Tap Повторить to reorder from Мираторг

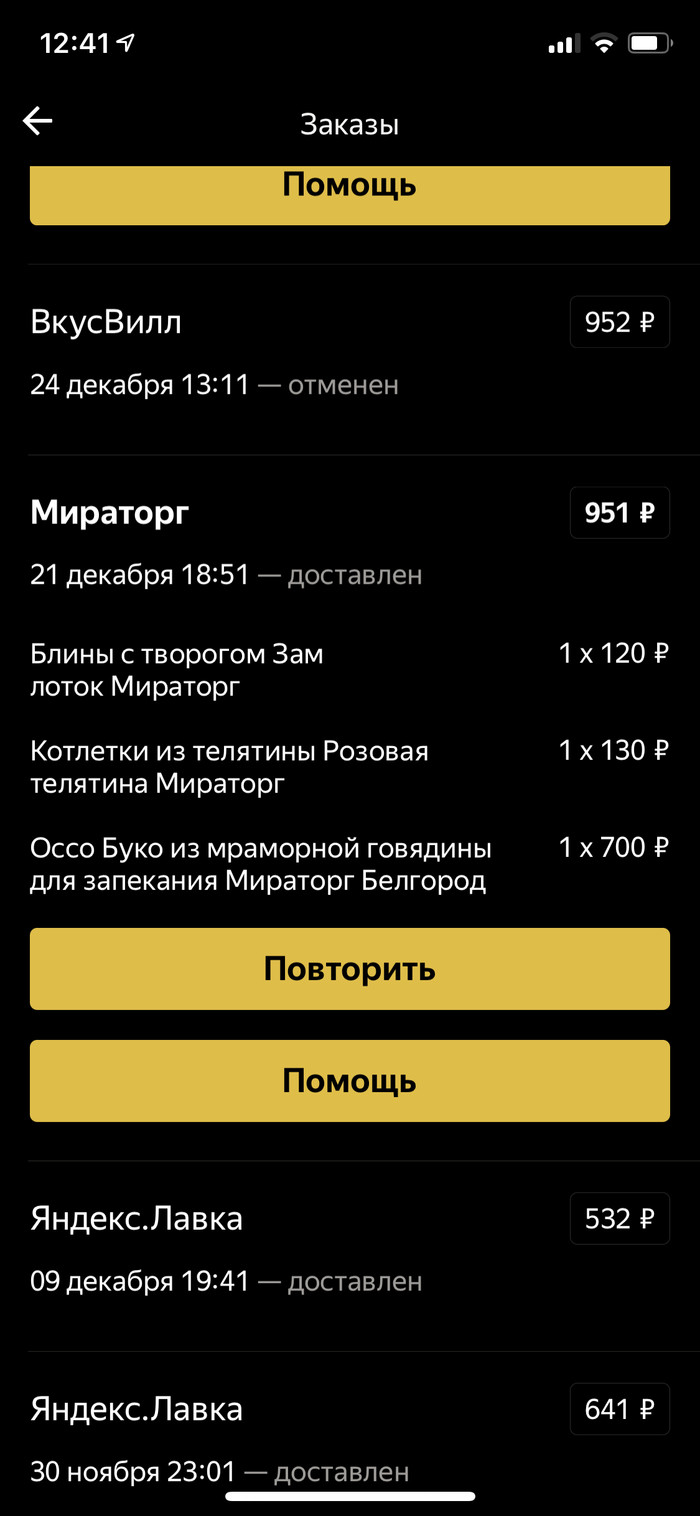349,969
